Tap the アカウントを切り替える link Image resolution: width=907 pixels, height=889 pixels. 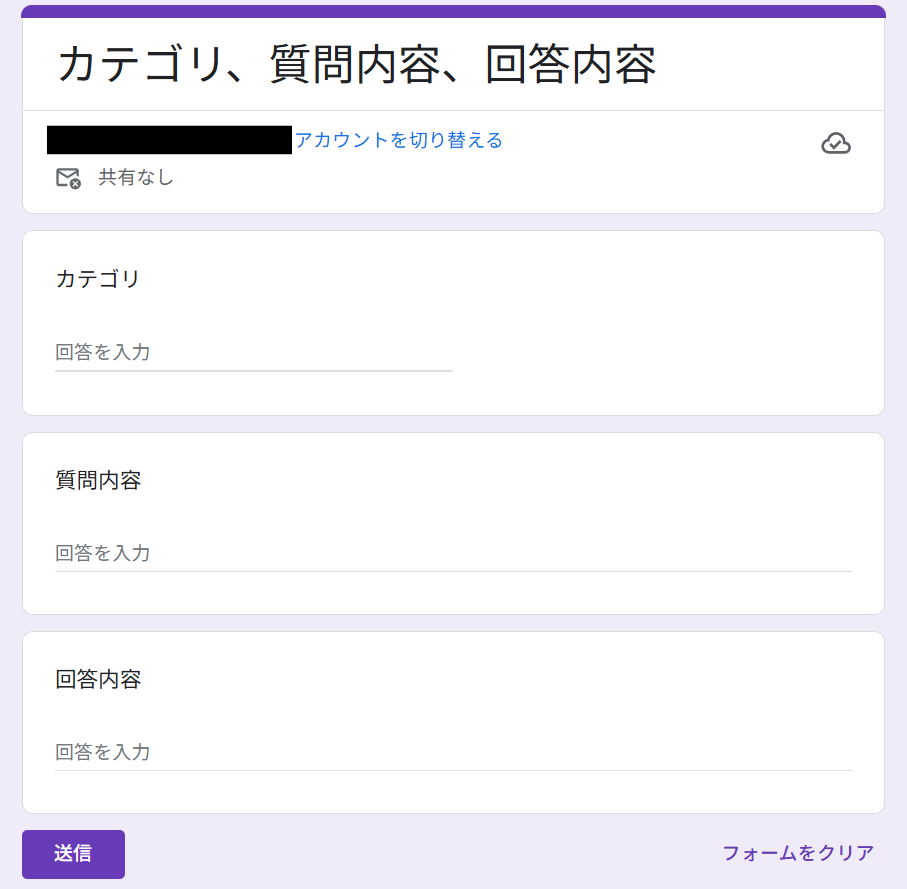(x=398, y=140)
